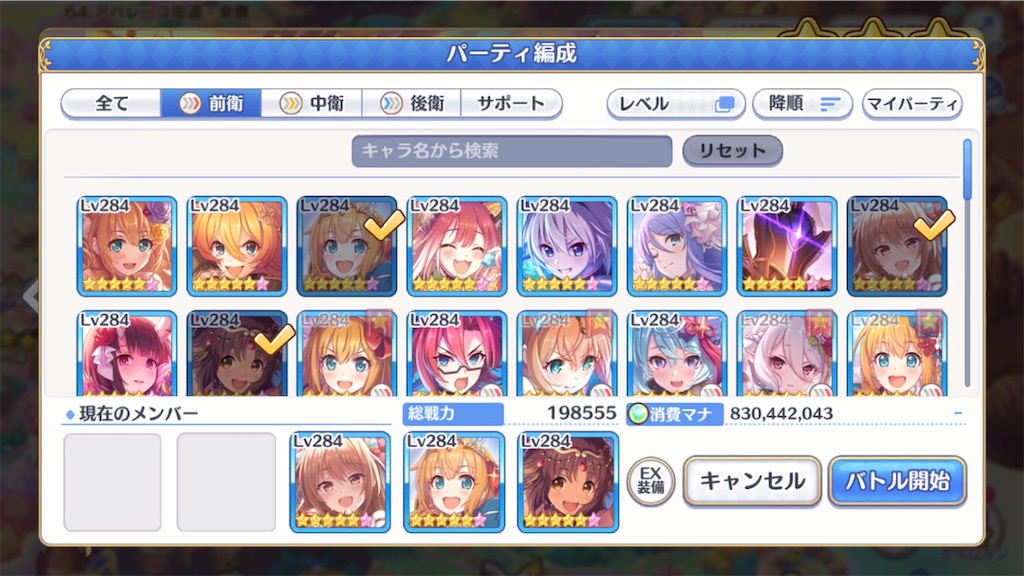This screenshot has height=576, width=1024.
Task: Select the red-haired character with glasses
Action: coord(457,355)
